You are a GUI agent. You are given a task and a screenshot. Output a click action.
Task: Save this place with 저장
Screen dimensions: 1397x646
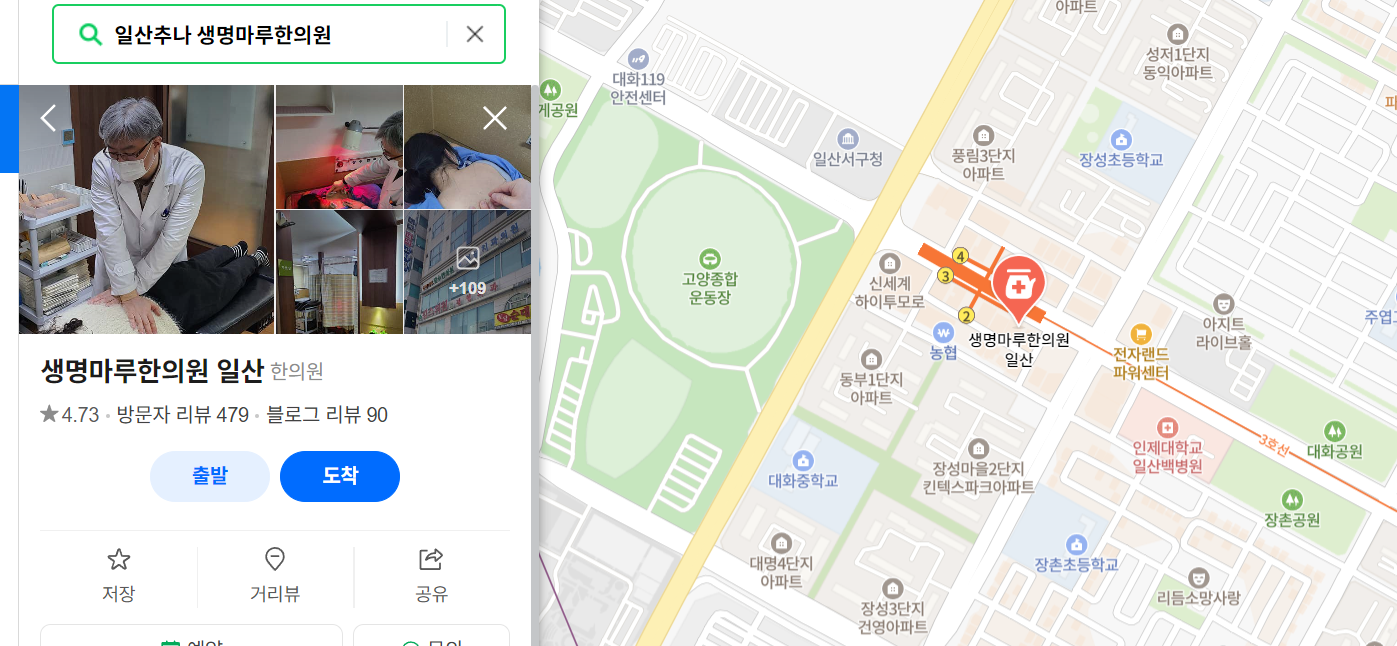tap(118, 575)
